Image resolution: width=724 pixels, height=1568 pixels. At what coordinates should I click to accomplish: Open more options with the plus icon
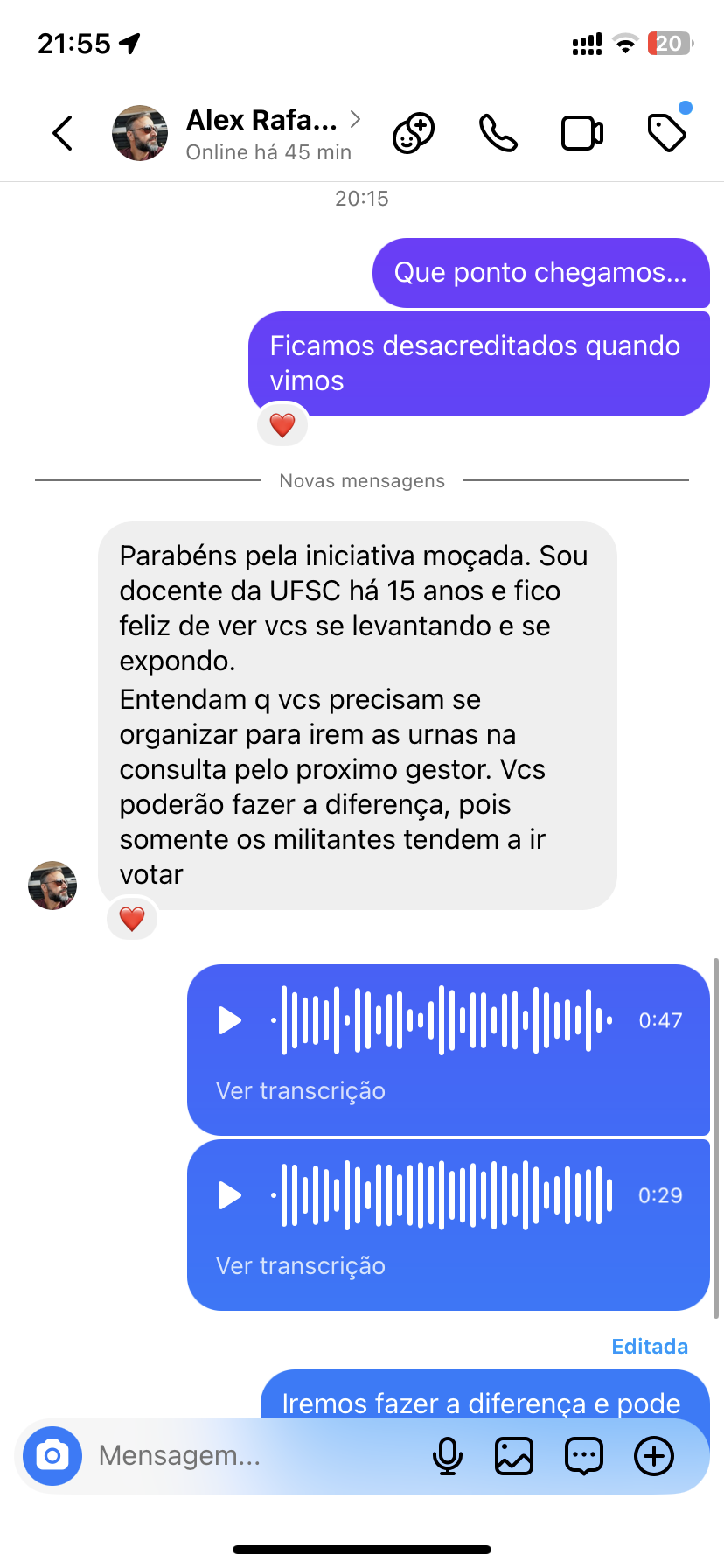654,1456
